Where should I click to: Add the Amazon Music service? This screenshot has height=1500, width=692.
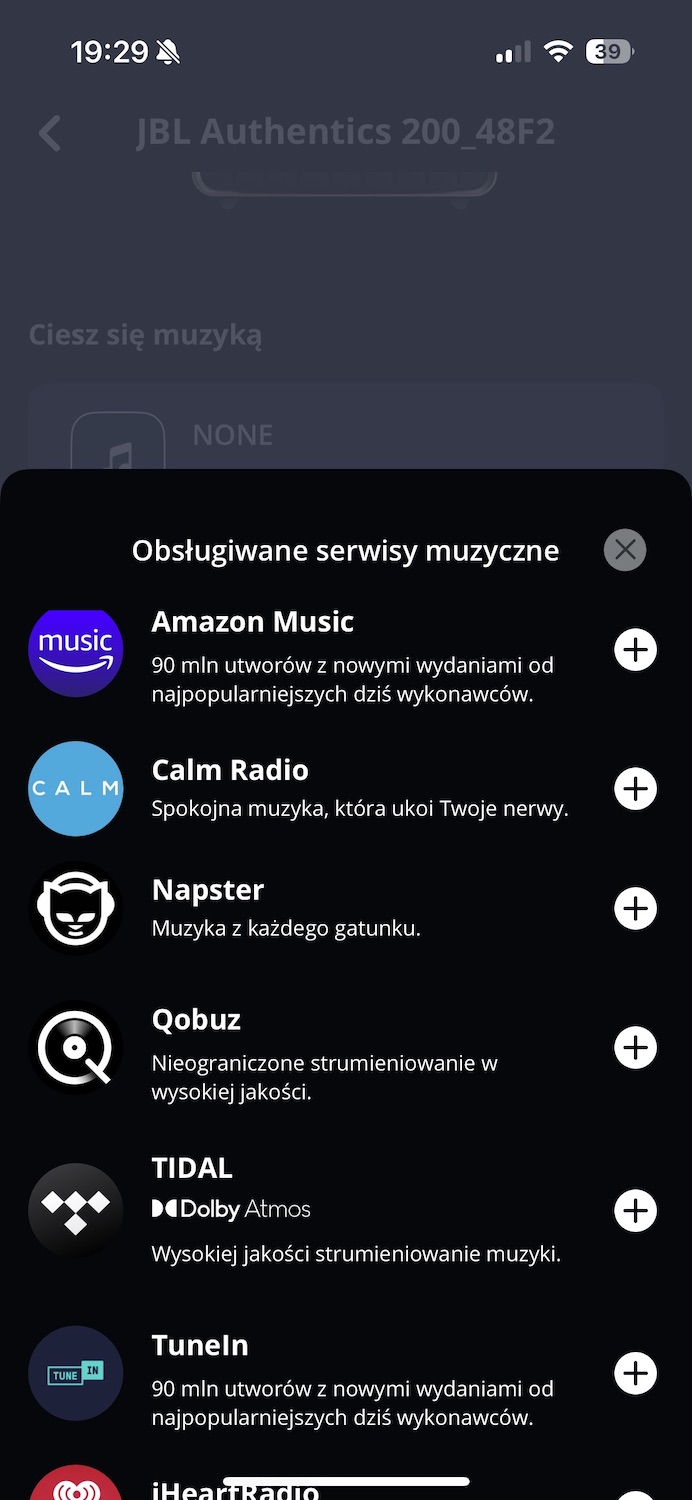pyautogui.click(x=635, y=650)
